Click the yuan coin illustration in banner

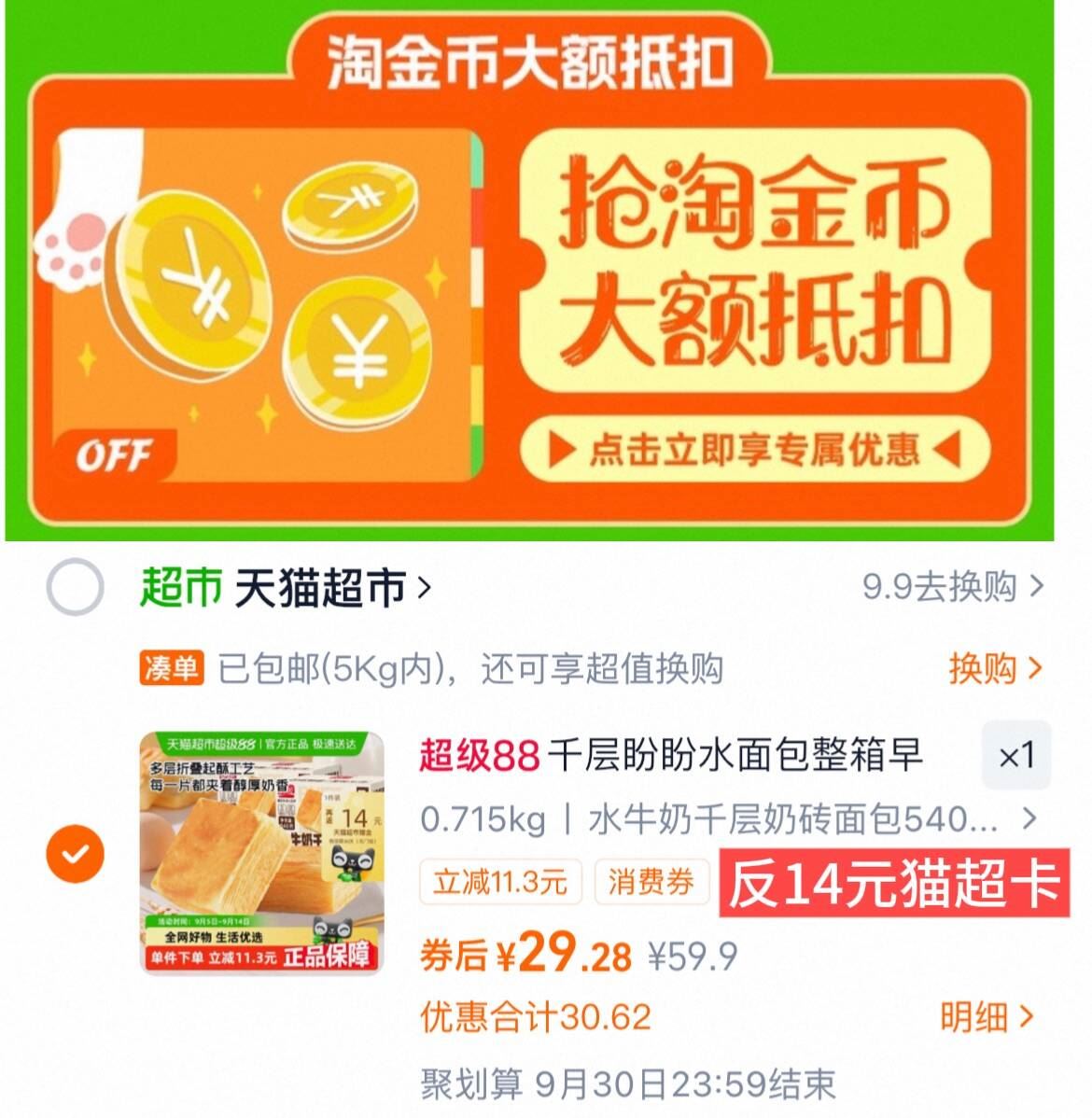pos(357,355)
